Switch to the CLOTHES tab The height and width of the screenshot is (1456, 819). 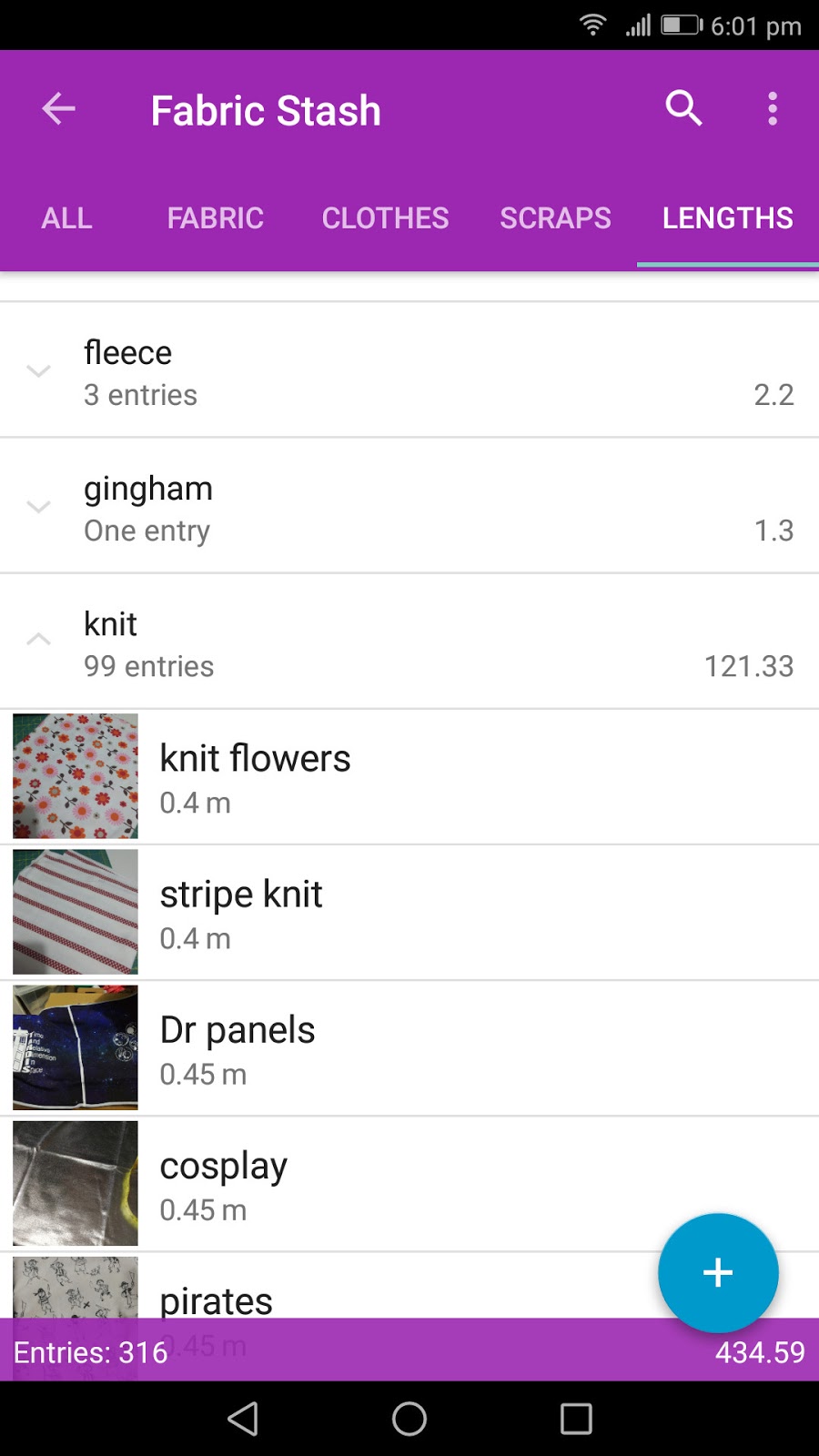pos(385,218)
